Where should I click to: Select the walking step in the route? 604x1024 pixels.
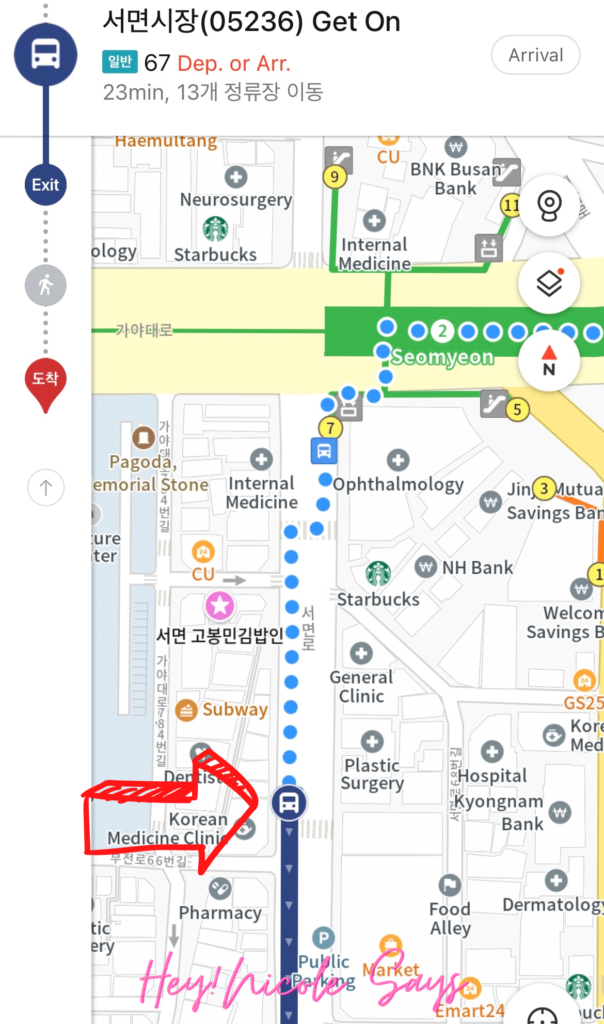coord(45,286)
